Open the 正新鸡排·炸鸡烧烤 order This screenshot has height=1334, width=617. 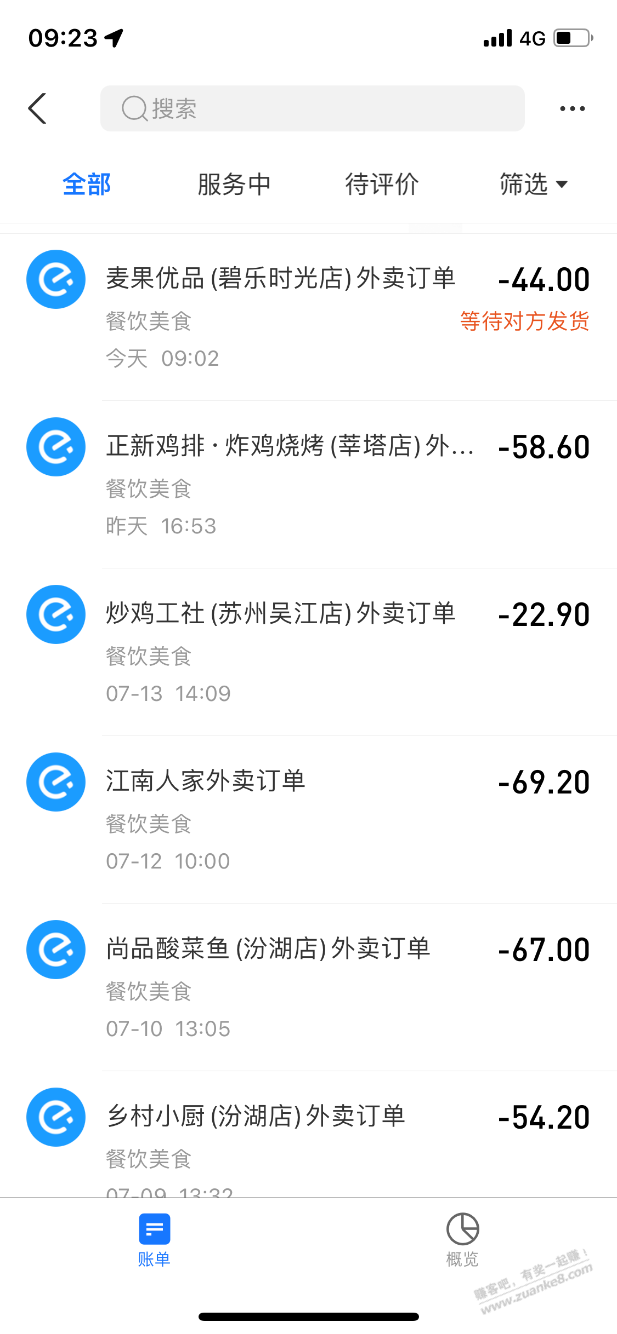[308, 485]
